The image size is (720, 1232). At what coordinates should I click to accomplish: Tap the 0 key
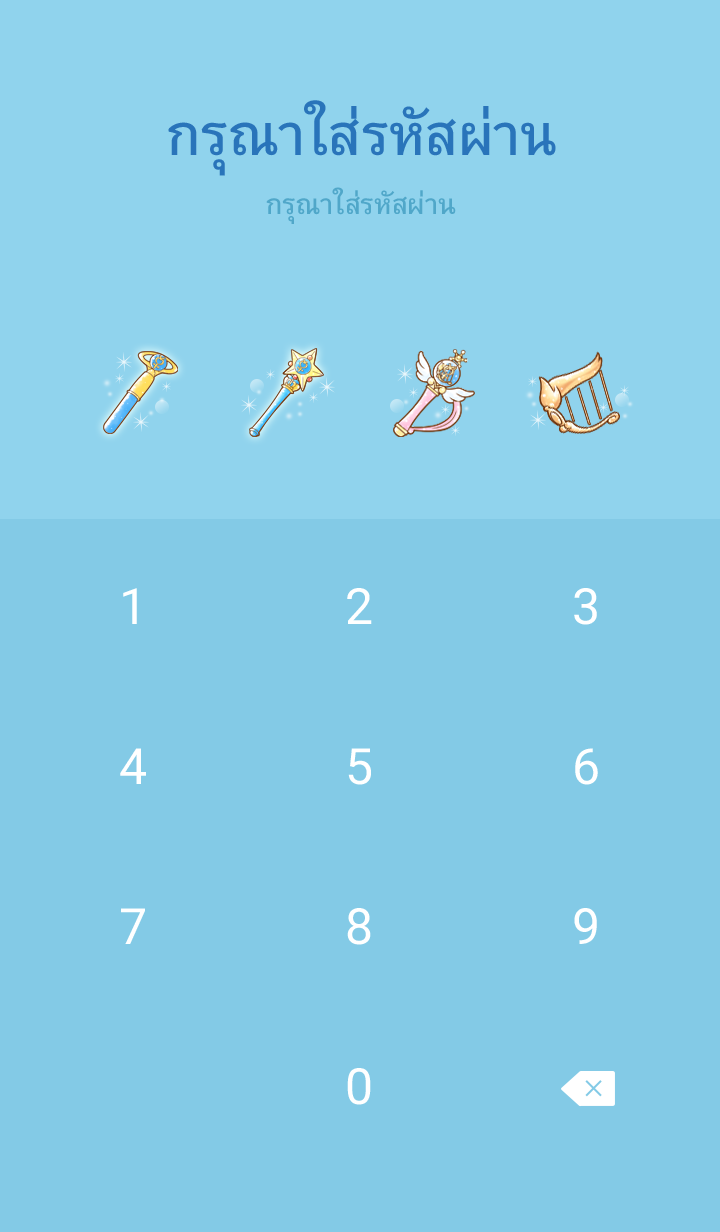pyautogui.click(x=359, y=1087)
